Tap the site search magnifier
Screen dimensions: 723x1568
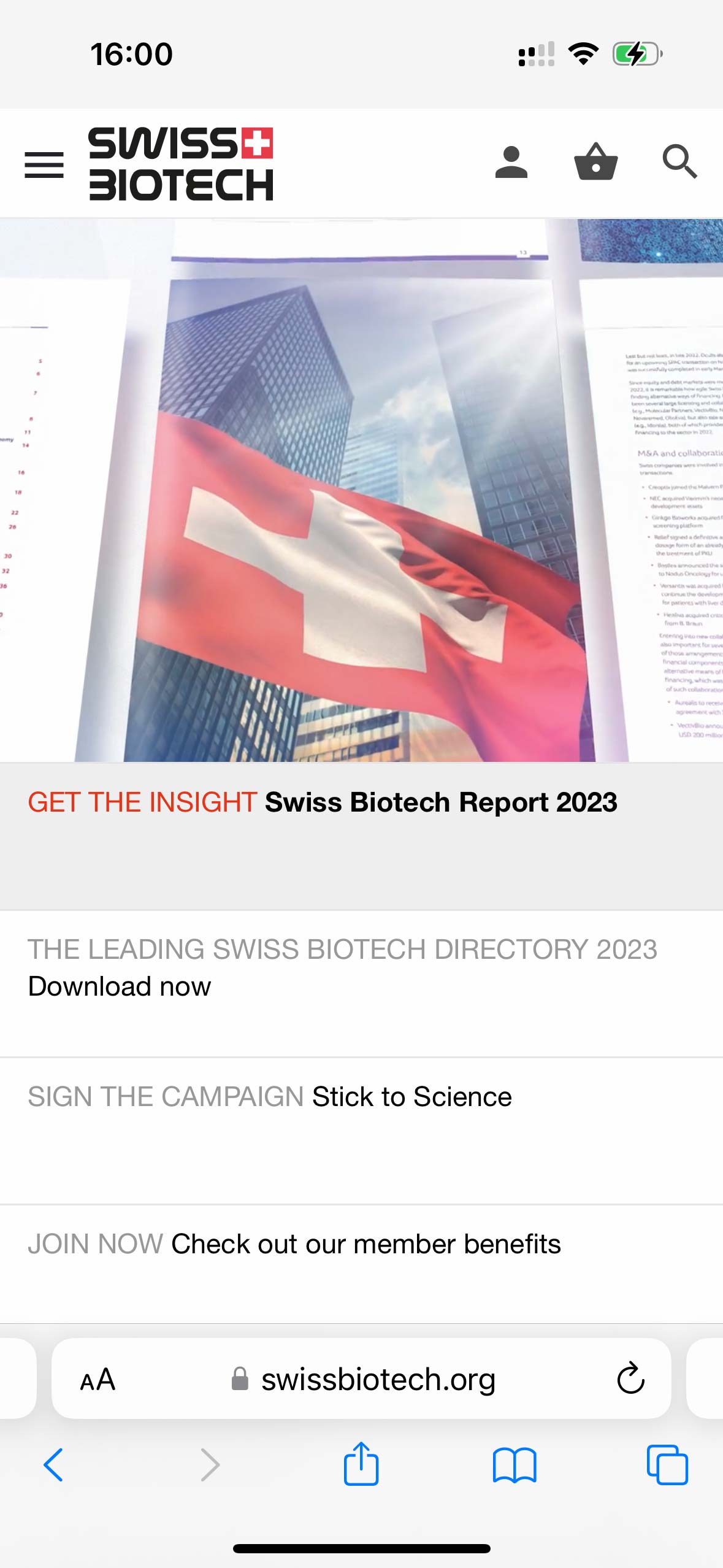pyautogui.click(x=679, y=162)
